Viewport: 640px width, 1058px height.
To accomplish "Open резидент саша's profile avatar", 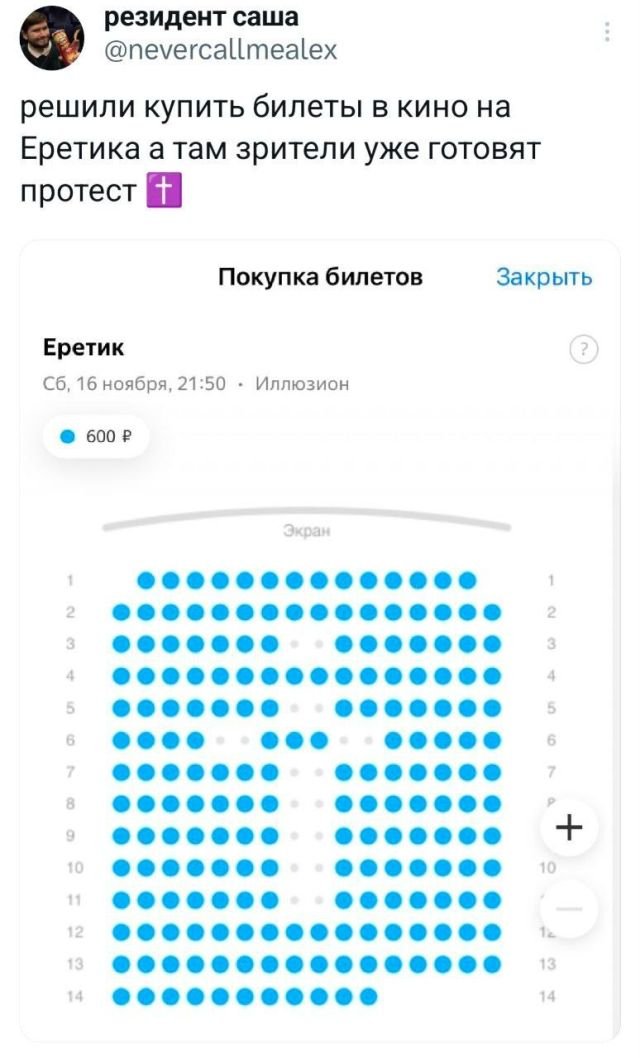I will [x=51, y=38].
